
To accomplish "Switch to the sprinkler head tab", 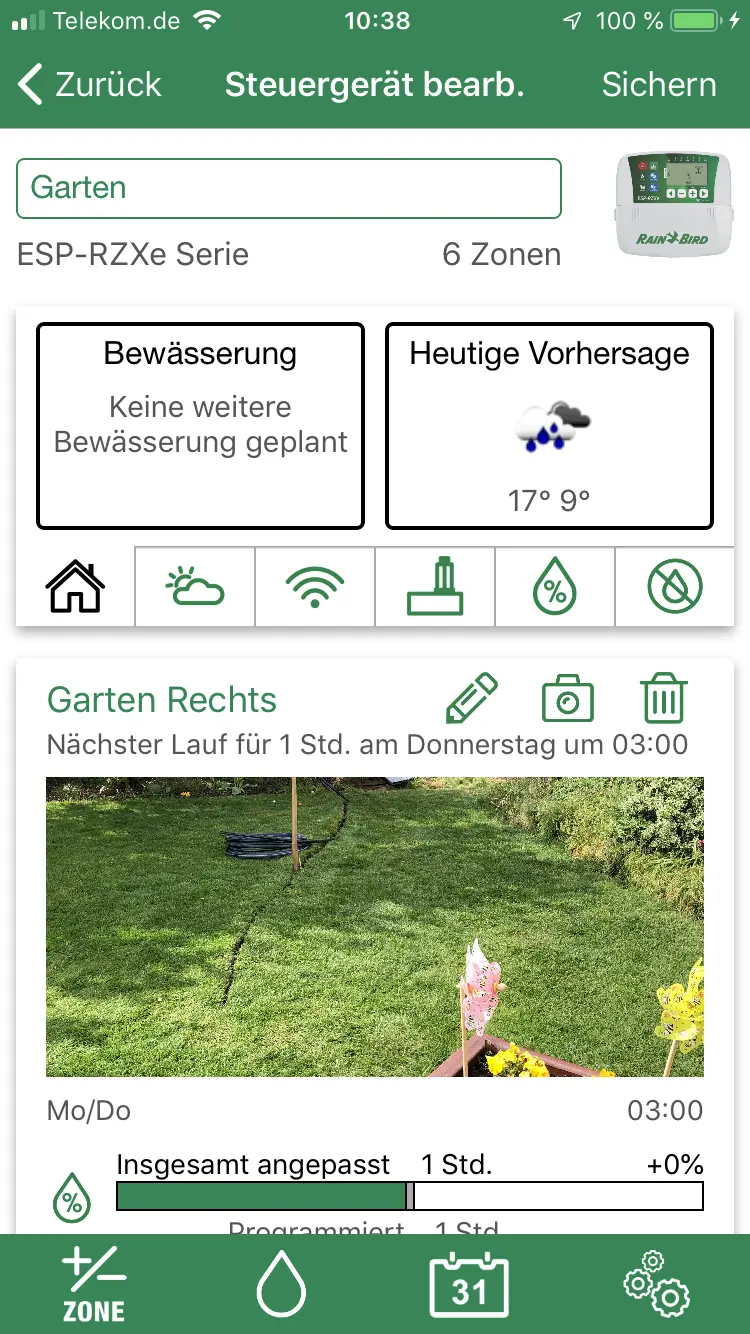I will [435, 587].
